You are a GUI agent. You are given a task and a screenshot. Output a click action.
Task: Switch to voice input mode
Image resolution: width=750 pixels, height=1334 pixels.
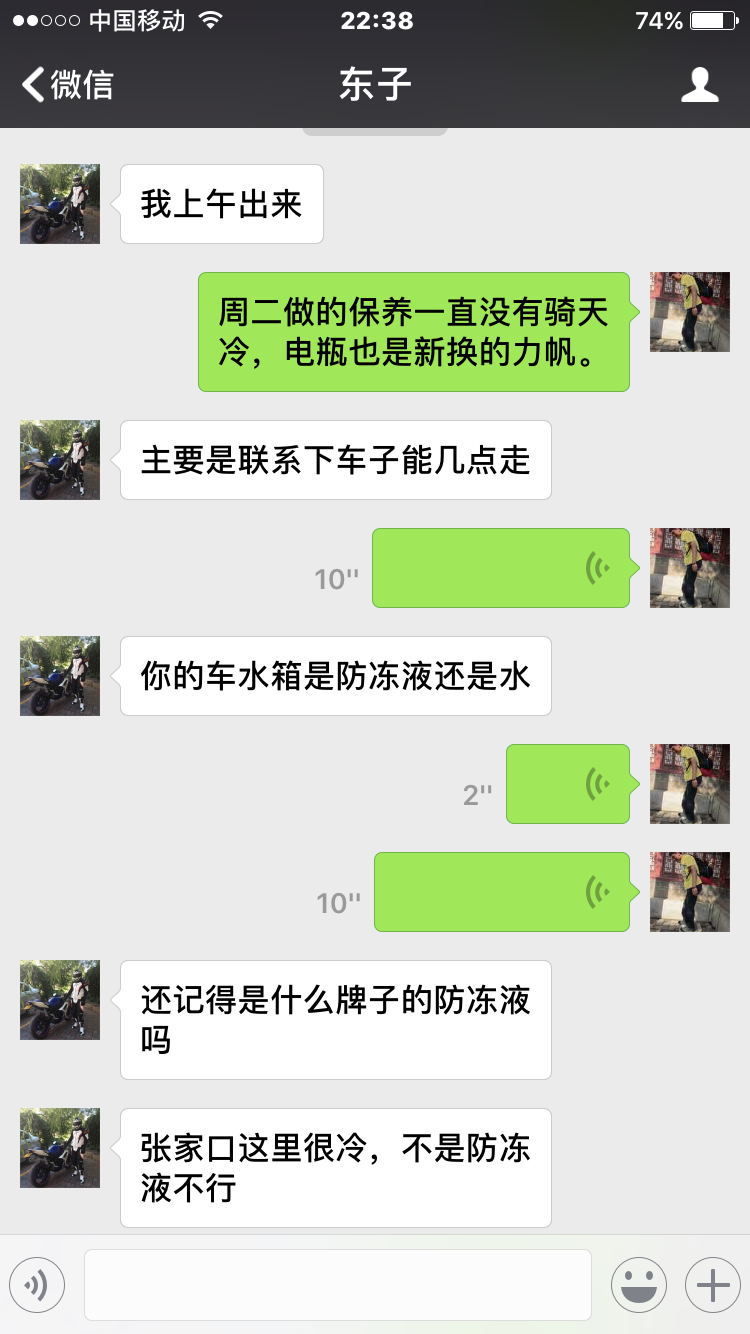[37, 1284]
